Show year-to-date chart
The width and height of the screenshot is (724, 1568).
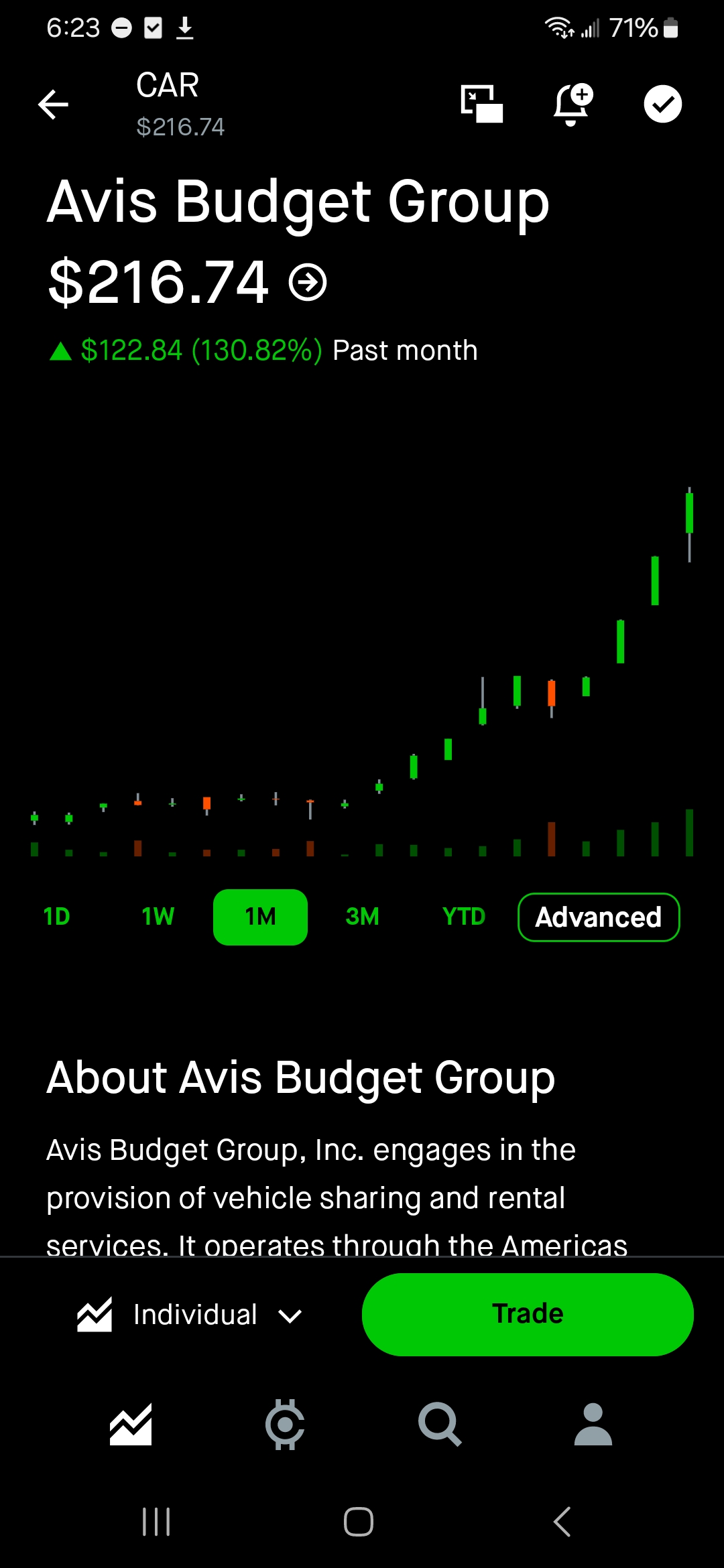[x=463, y=917]
